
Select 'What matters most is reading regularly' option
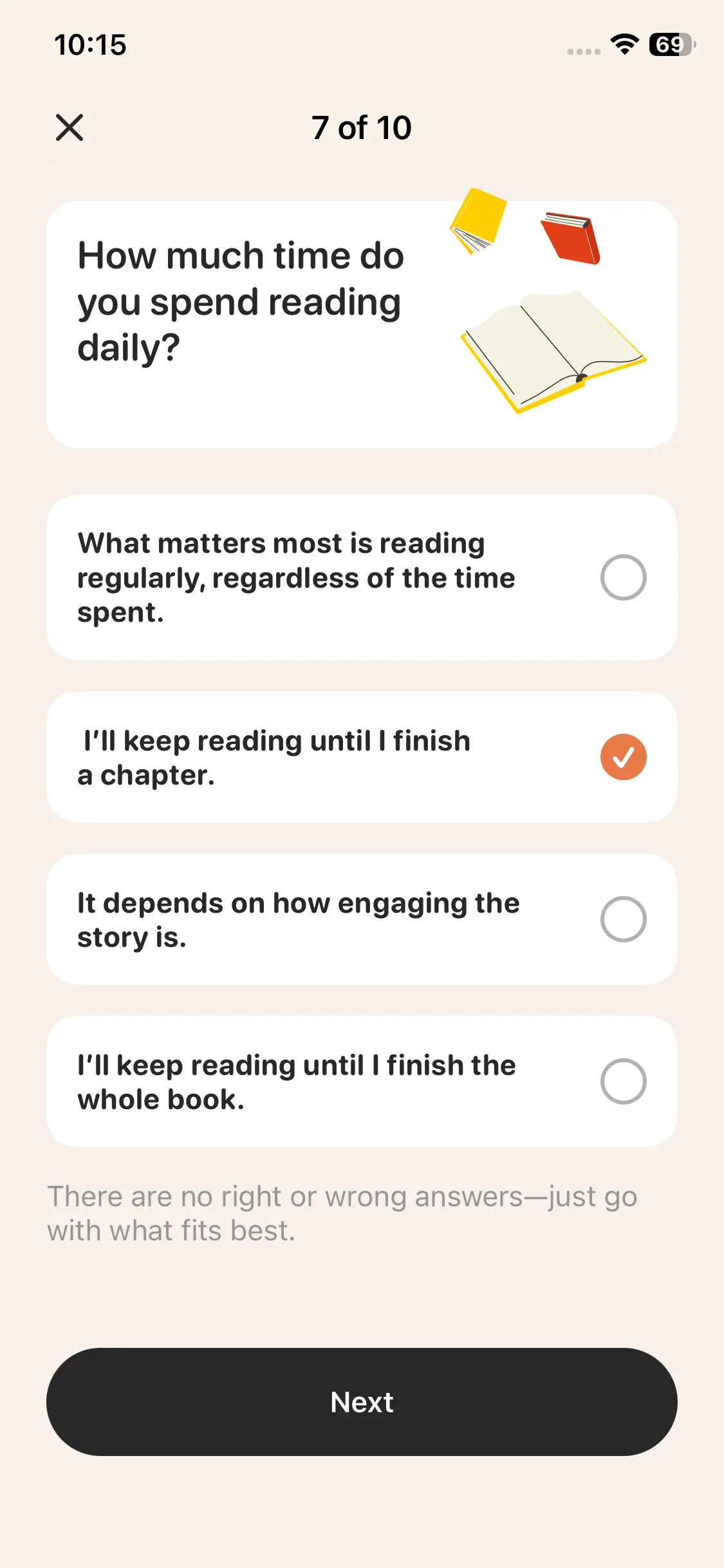pyautogui.click(x=622, y=577)
